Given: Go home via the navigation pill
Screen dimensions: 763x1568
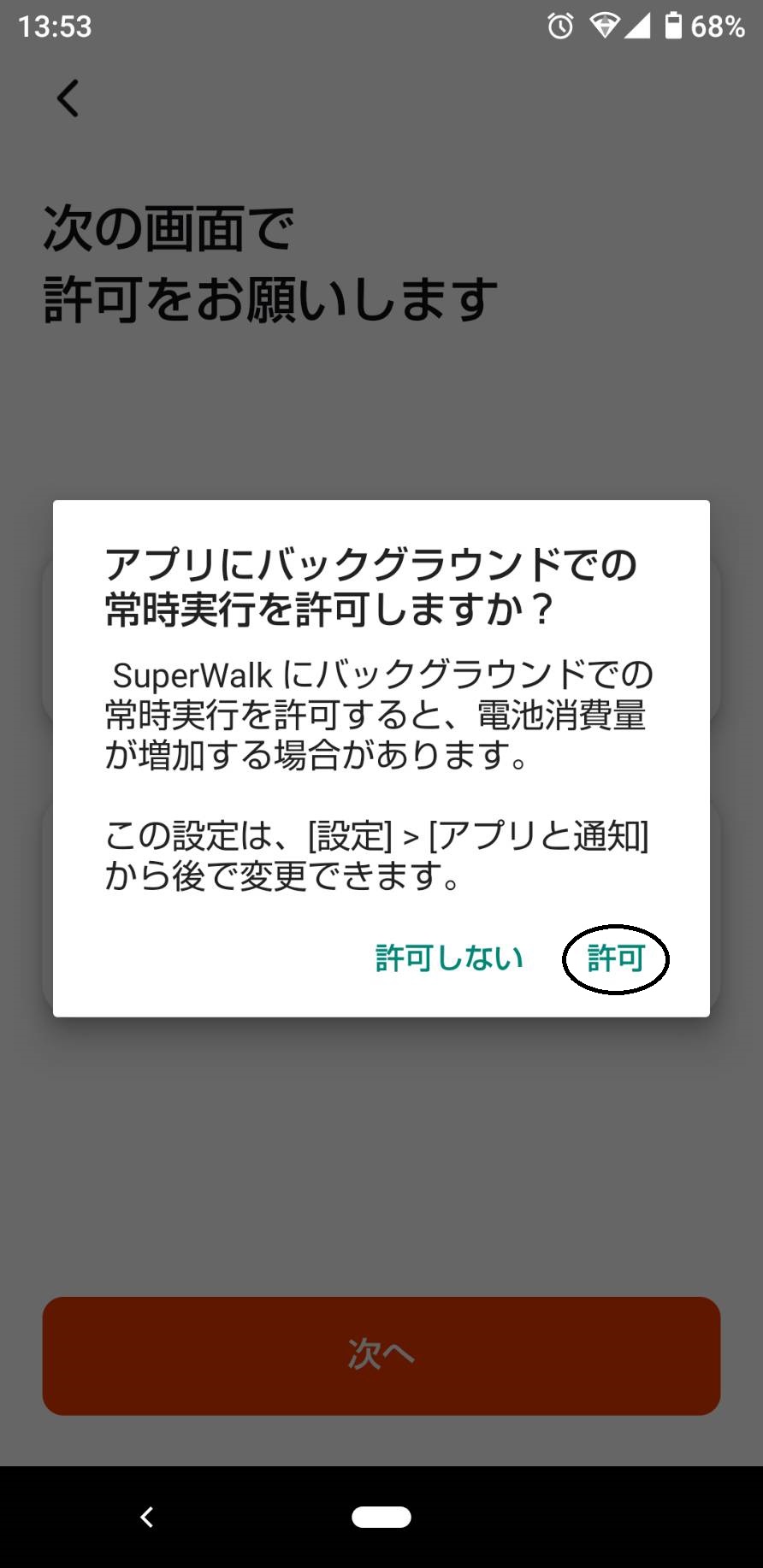Looking at the screenshot, I should tap(381, 1517).
